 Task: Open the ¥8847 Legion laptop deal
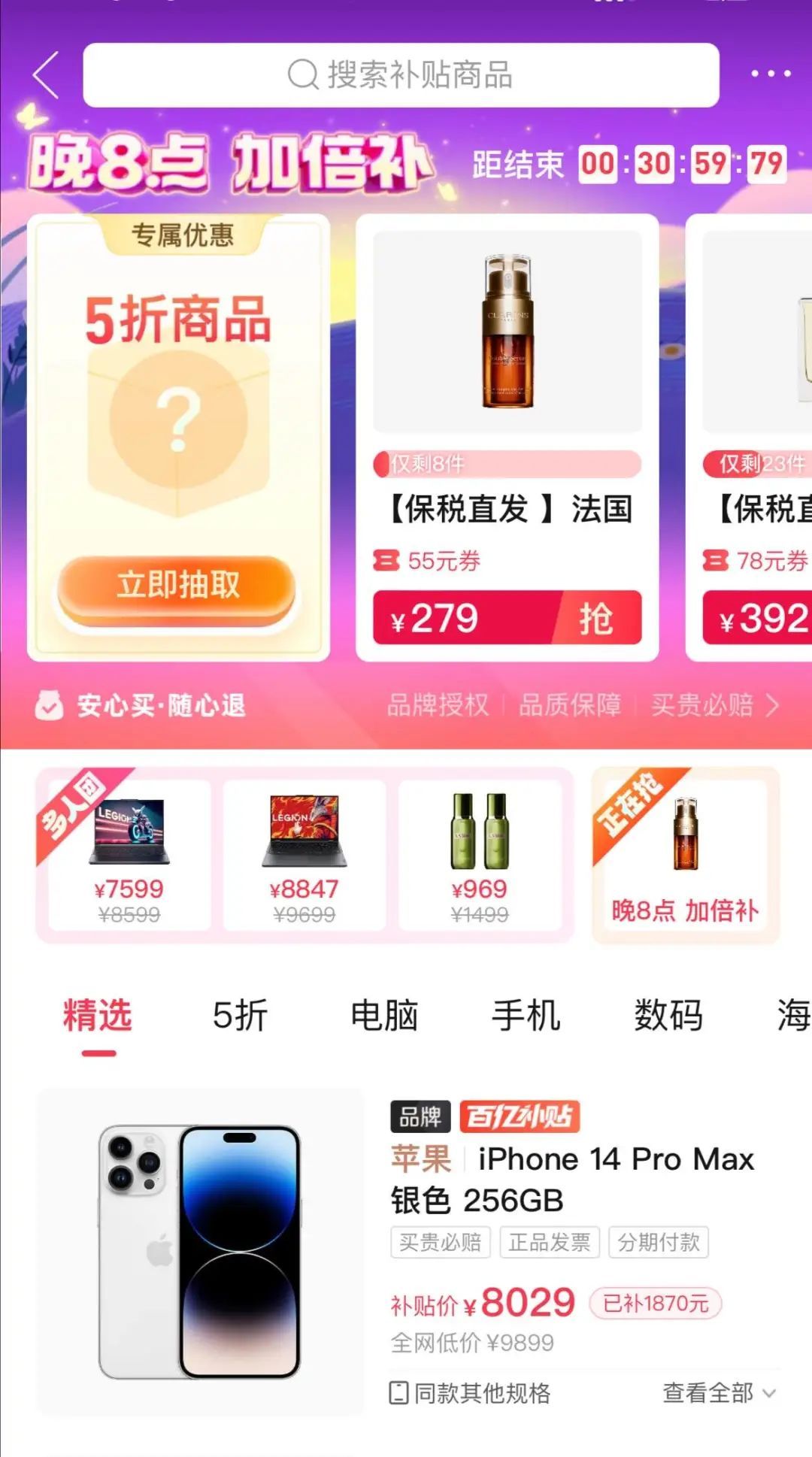304,855
